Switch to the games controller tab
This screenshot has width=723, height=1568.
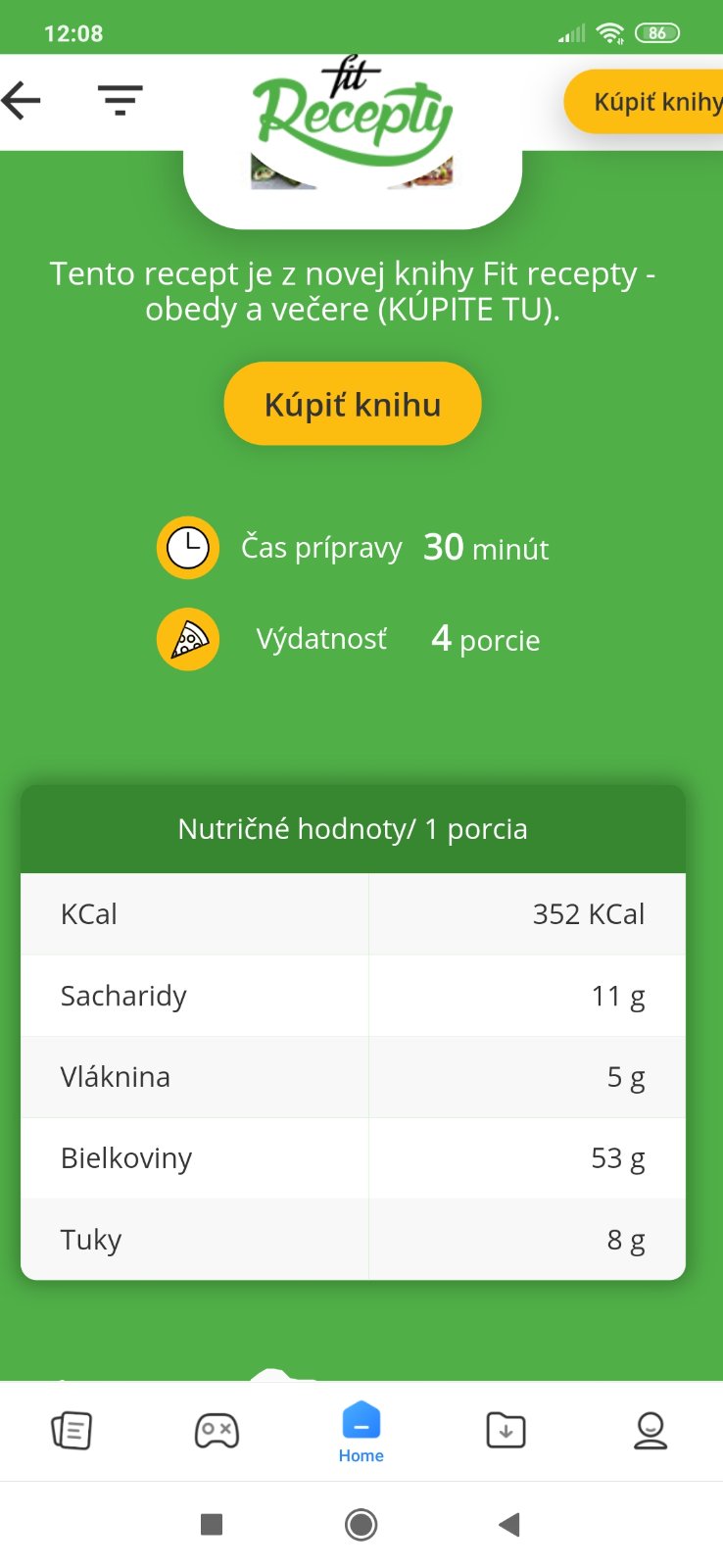[217, 1431]
